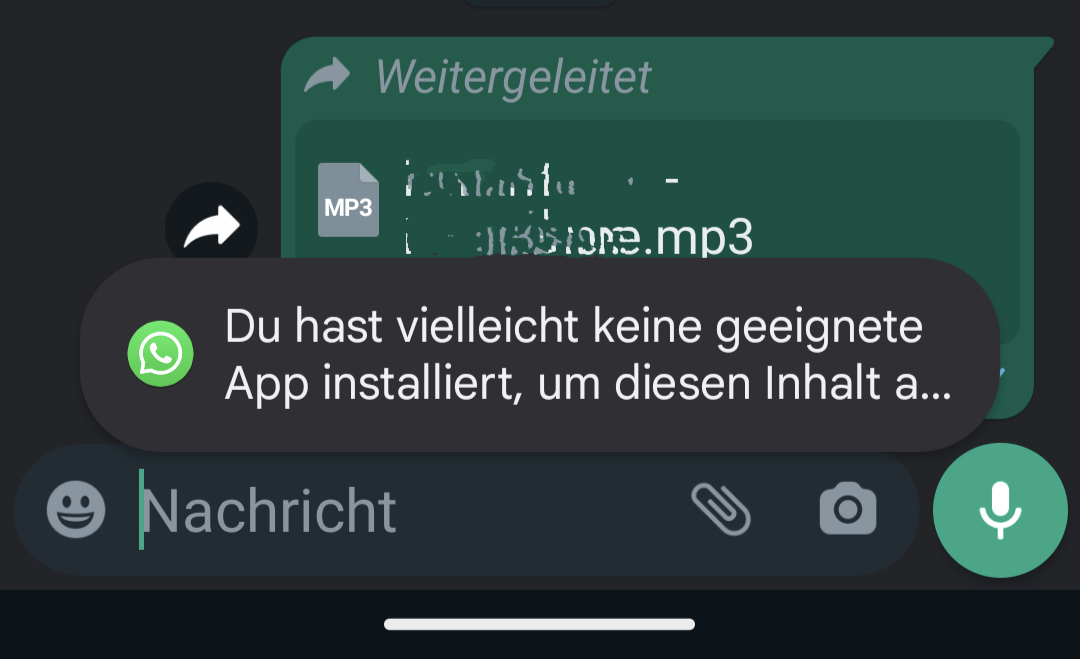1080x659 pixels.
Task: Attach a file with the paperclip
Action: (721, 509)
